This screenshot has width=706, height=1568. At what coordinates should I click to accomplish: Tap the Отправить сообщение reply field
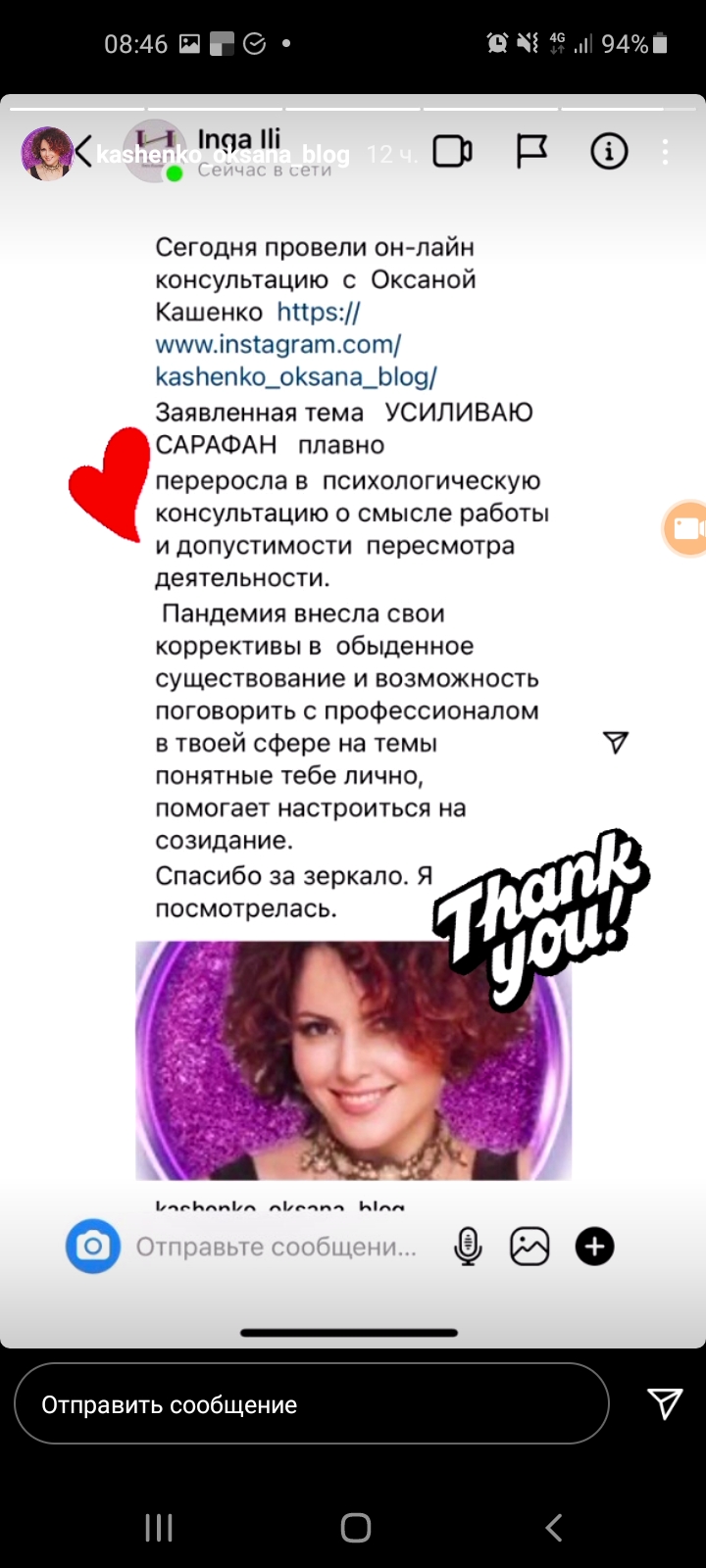(x=312, y=1403)
